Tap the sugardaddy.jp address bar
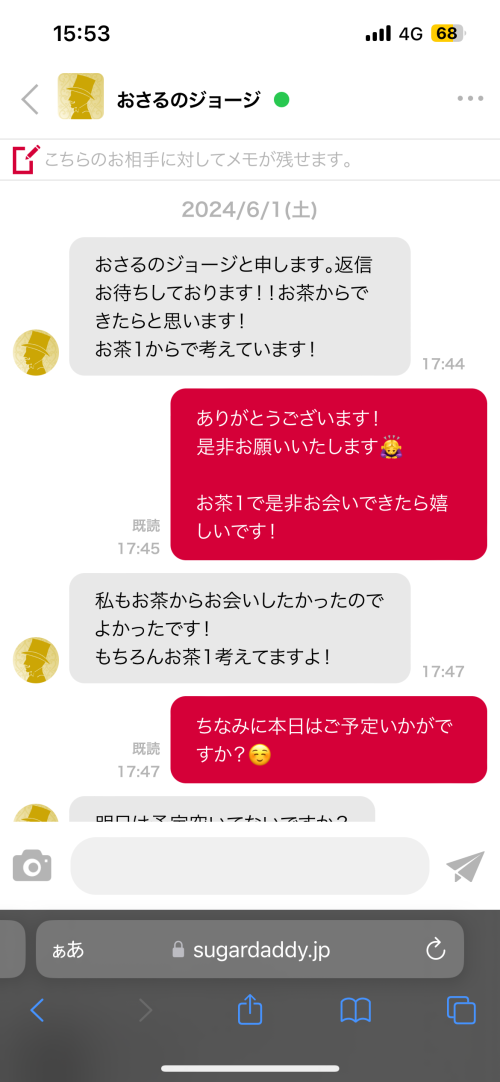This screenshot has width=500, height=1082. 250,949
